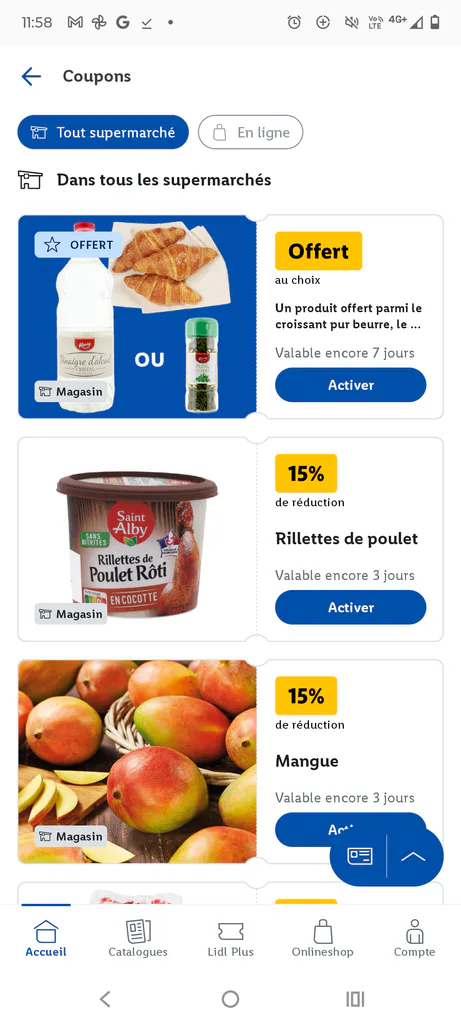Image resolution: width=461 pixels, height=1024 pixels.
Task: Activate the Offert au choix coupon
Action: click(351, 385)
